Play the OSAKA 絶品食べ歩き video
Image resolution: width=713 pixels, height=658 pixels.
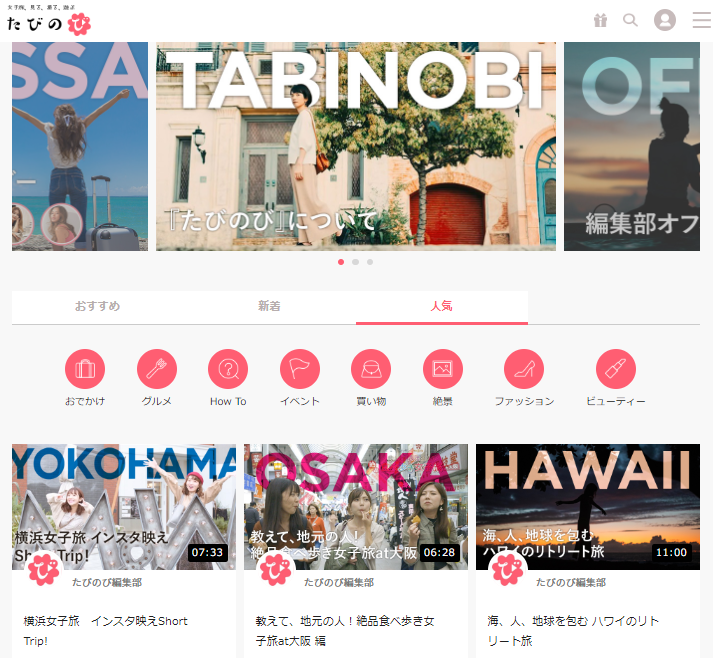tap(356, 506)
